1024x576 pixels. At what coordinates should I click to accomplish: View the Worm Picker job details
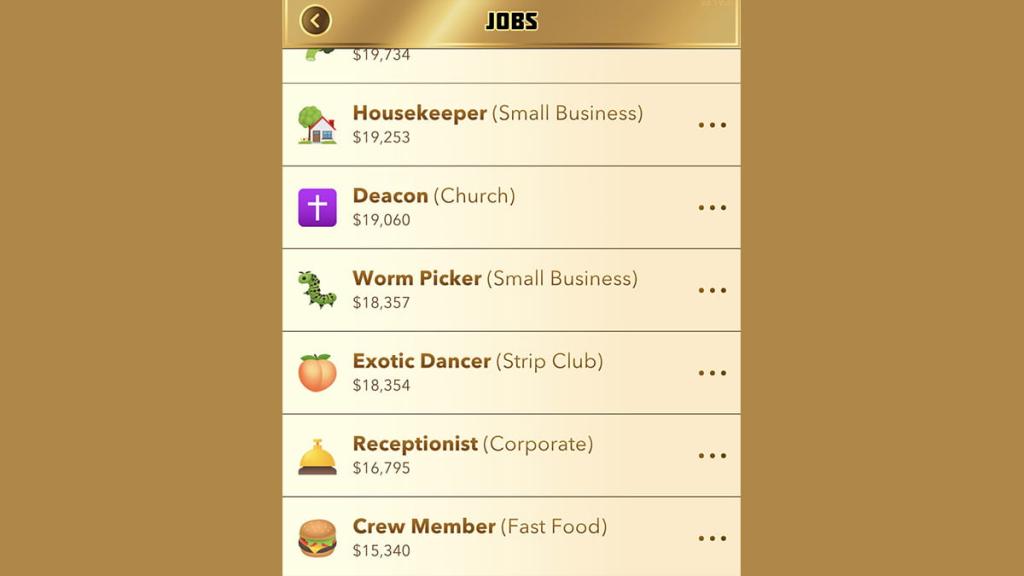[494, 289]
